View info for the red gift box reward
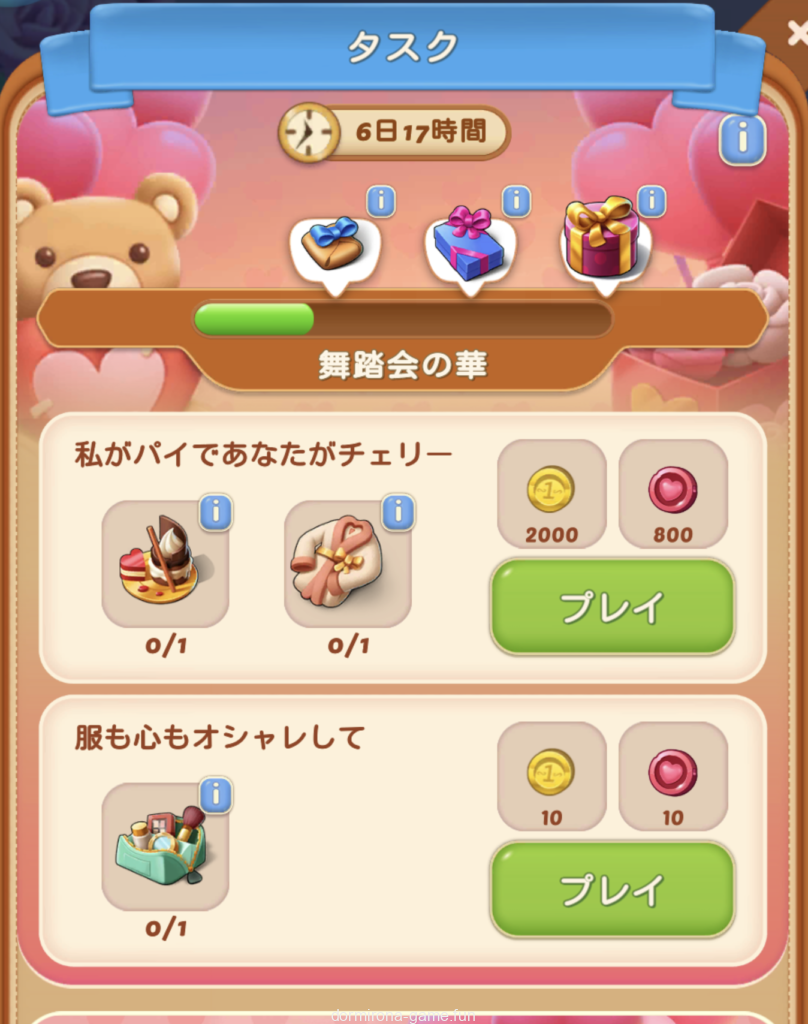The width and height of the screenshot is (808, 1024). 652,202
